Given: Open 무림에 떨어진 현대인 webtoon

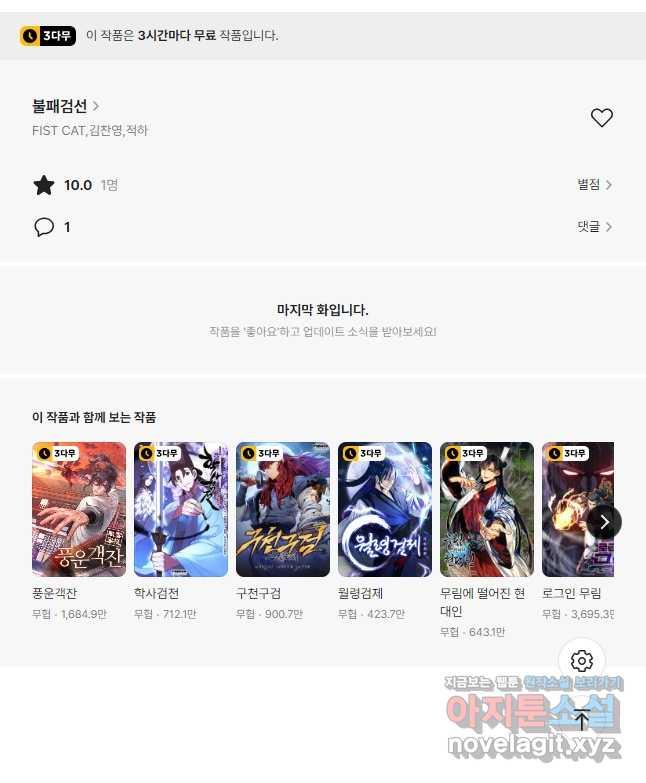Looking at the screenshot, I should pyautogui.click(x=487, y=510).
